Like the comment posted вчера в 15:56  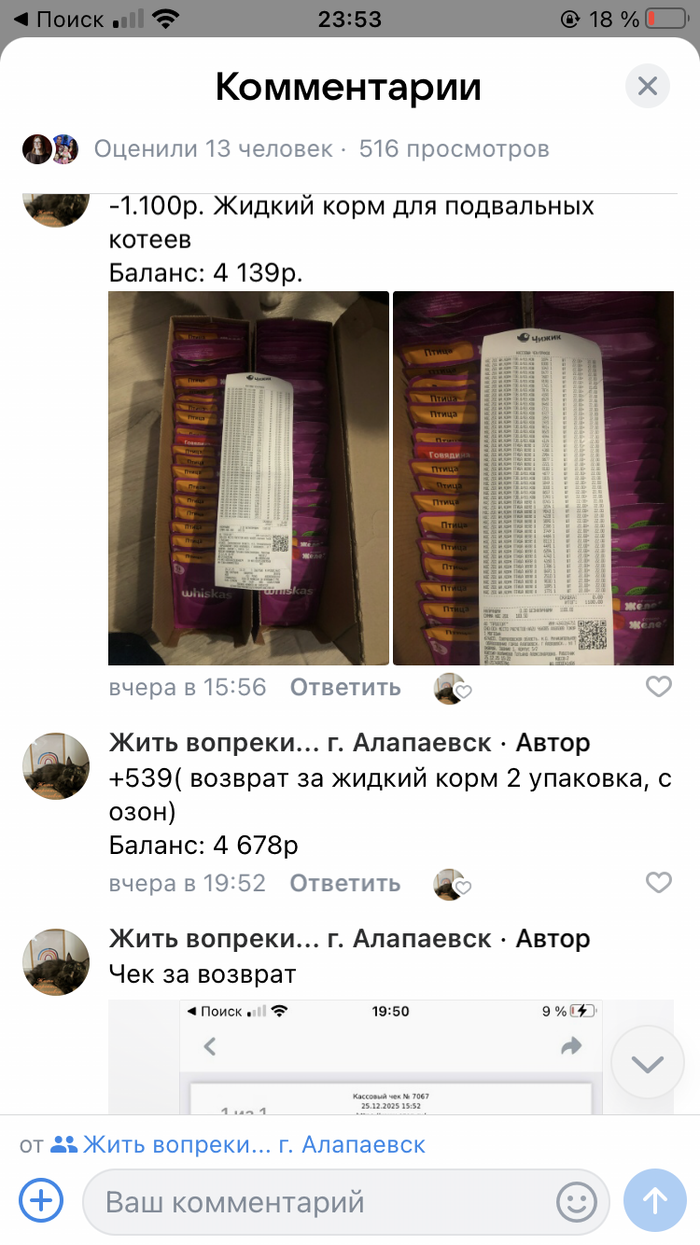click(x=658, y=686)
